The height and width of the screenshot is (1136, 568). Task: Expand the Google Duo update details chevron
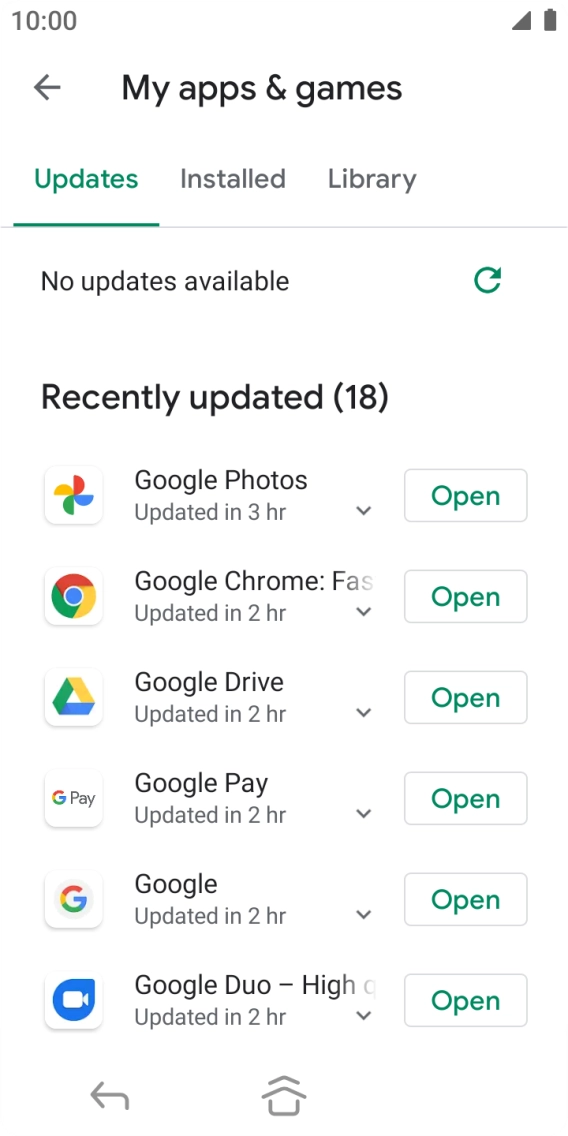[x=364, y=1016]
